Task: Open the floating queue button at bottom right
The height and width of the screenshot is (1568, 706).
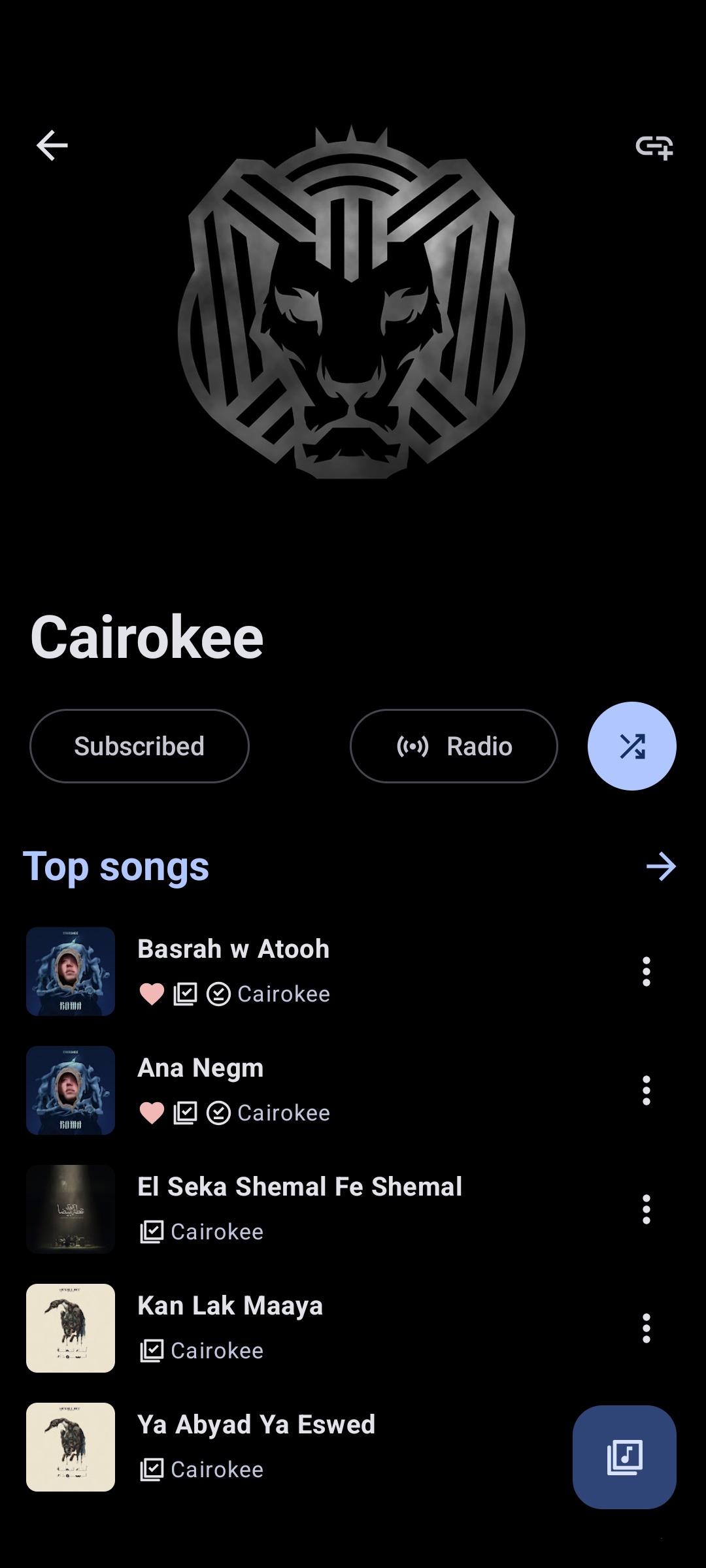Action: (x=624, y=1458)
